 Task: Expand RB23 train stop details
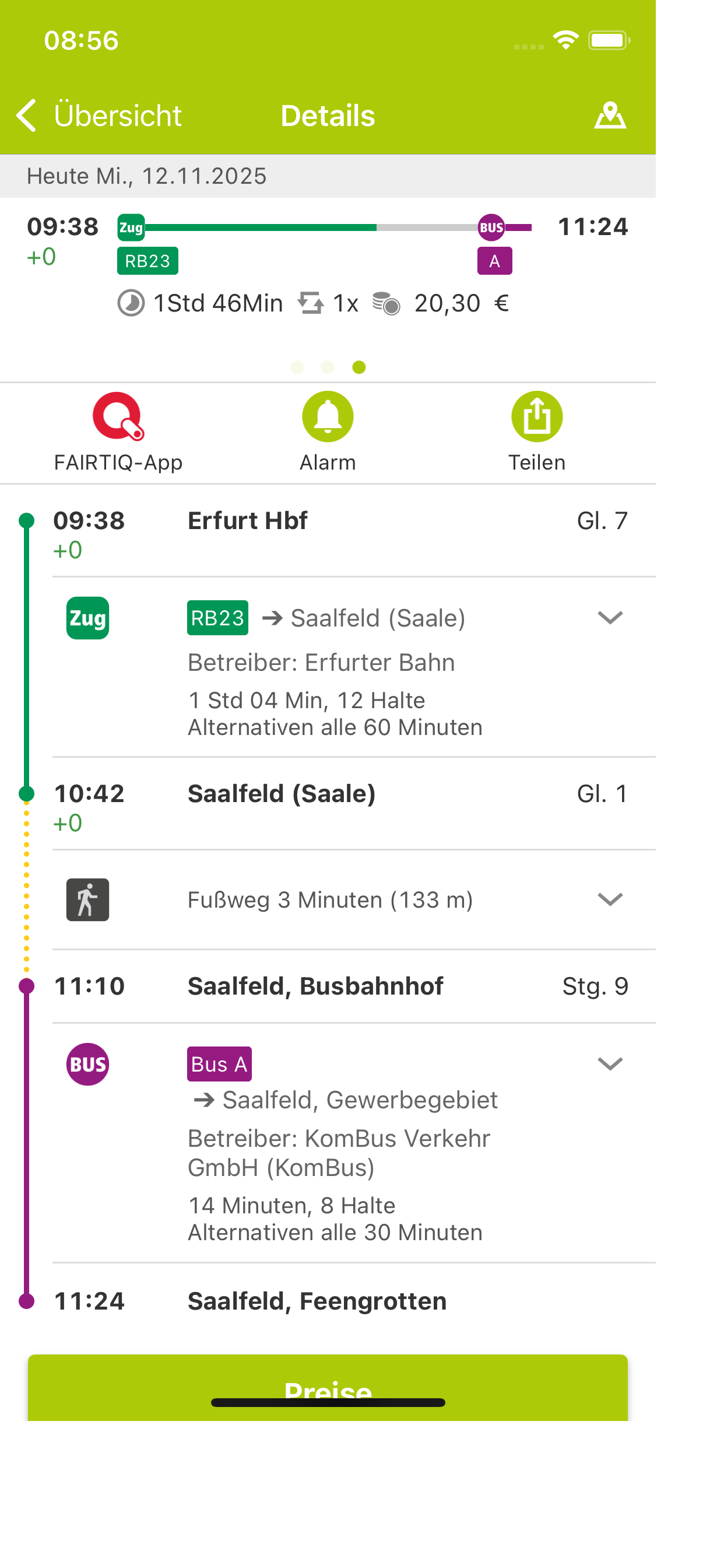point(610,617)
